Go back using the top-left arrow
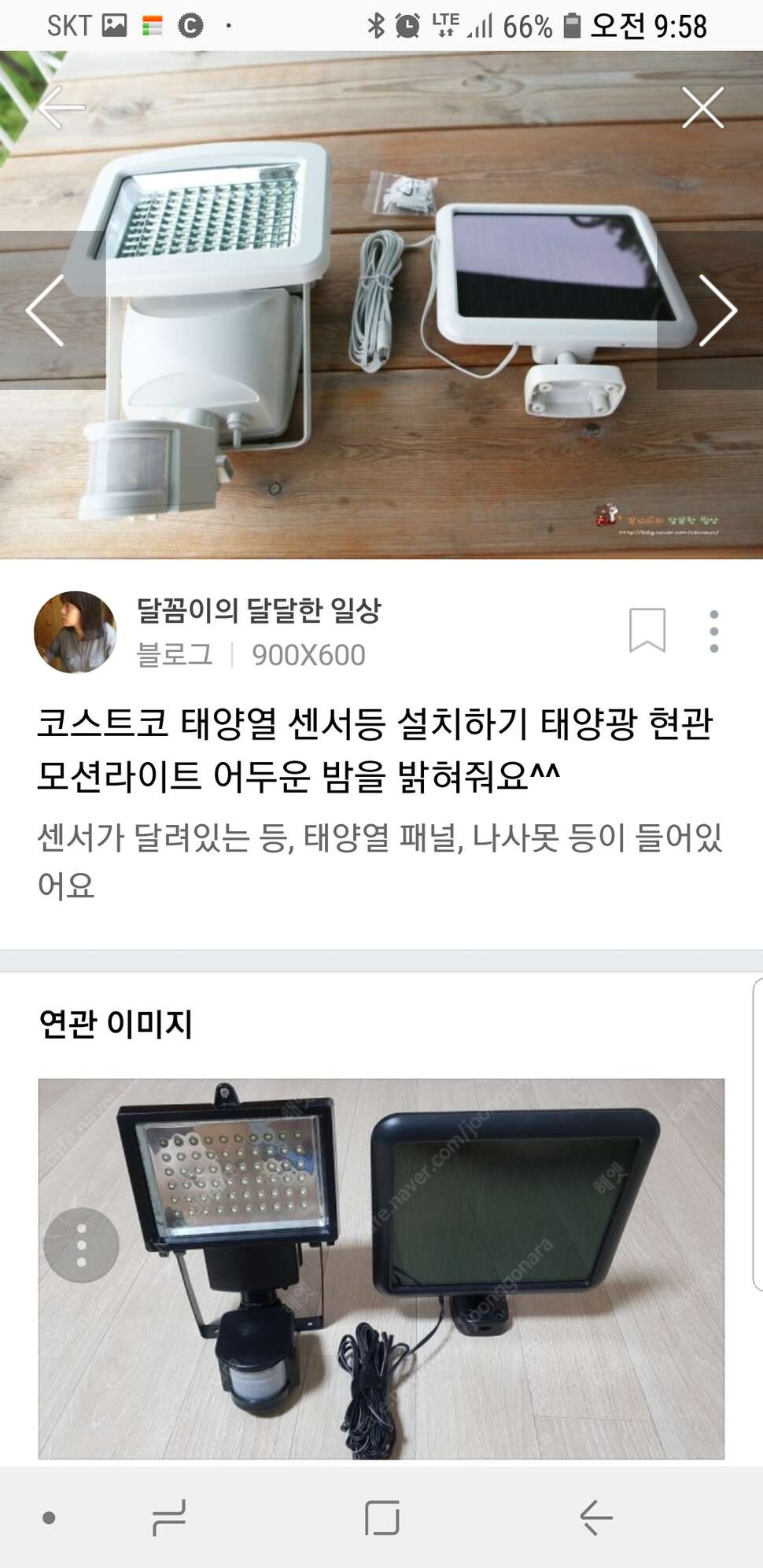 pyautogui.click(x=61, y=107)
